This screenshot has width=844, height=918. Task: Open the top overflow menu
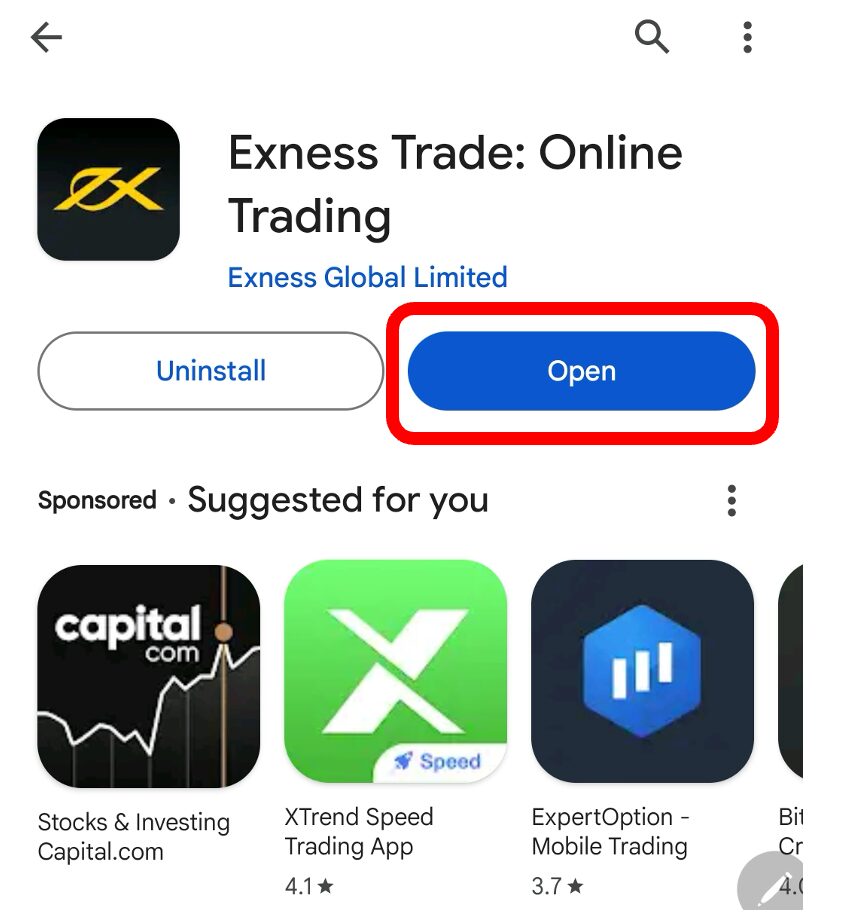[747, 38]
